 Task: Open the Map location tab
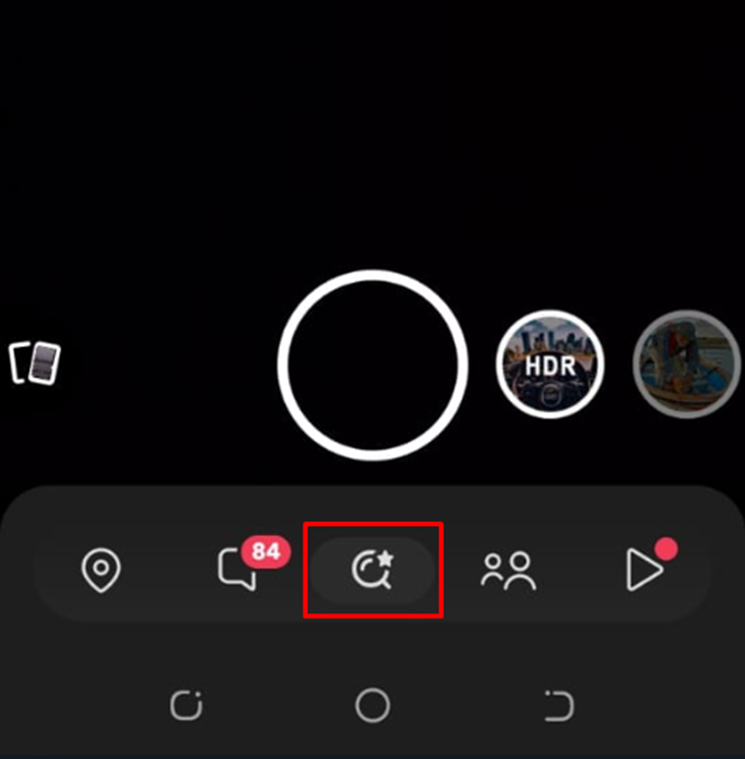point(101,571)
